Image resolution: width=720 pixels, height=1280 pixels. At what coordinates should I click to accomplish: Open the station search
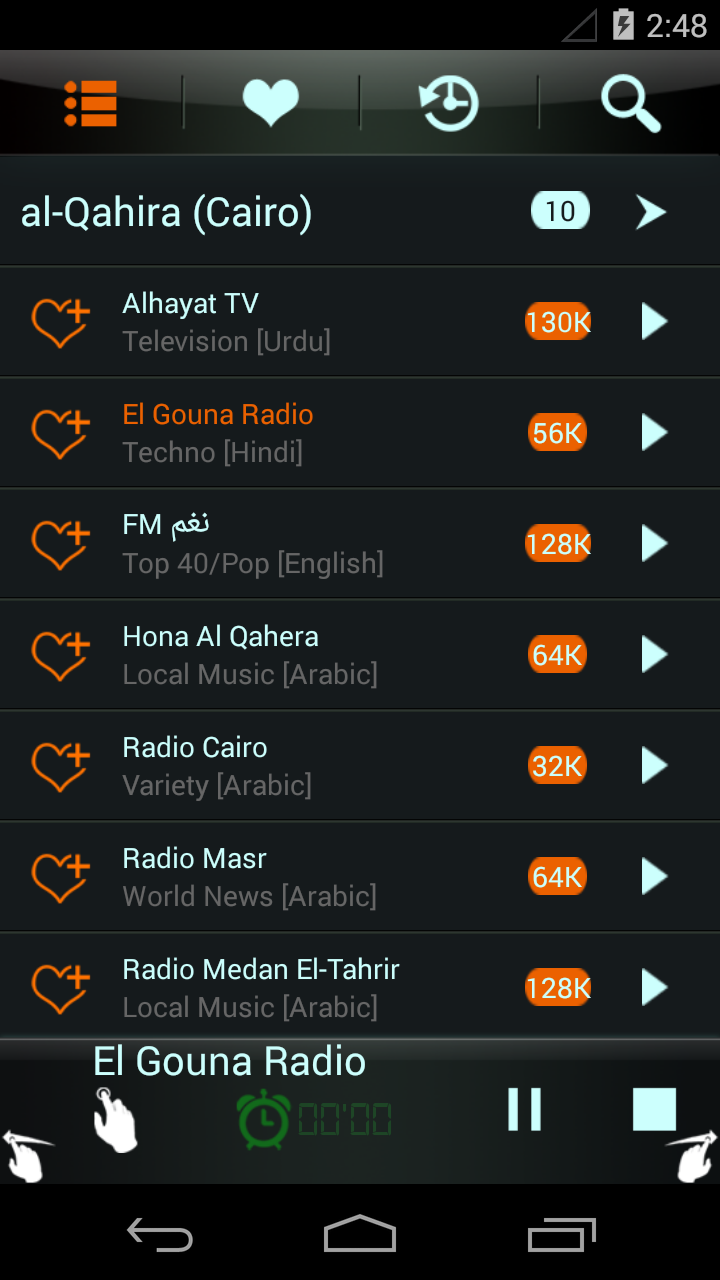[x=630, y=102]
